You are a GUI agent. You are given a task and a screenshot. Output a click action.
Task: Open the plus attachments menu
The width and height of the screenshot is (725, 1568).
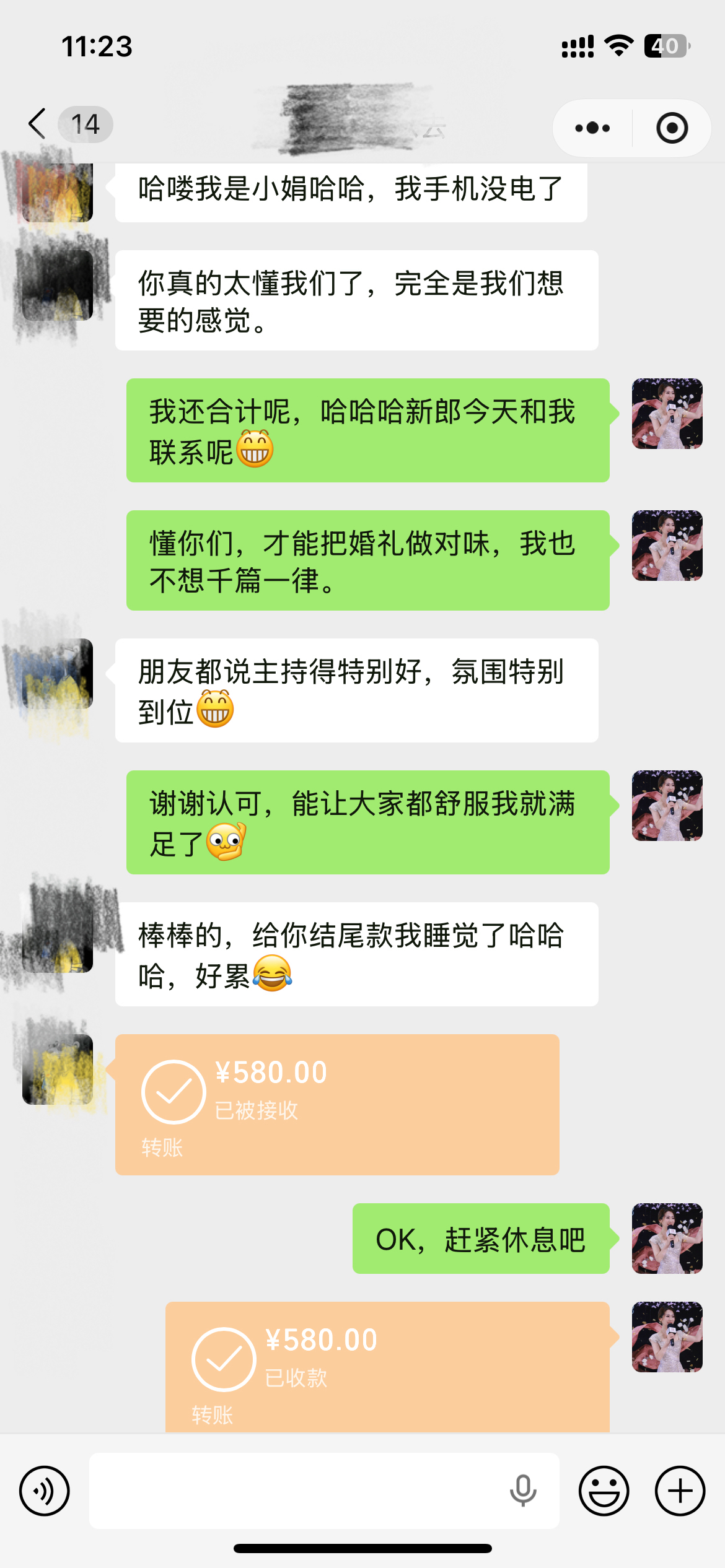[680, 1491]
